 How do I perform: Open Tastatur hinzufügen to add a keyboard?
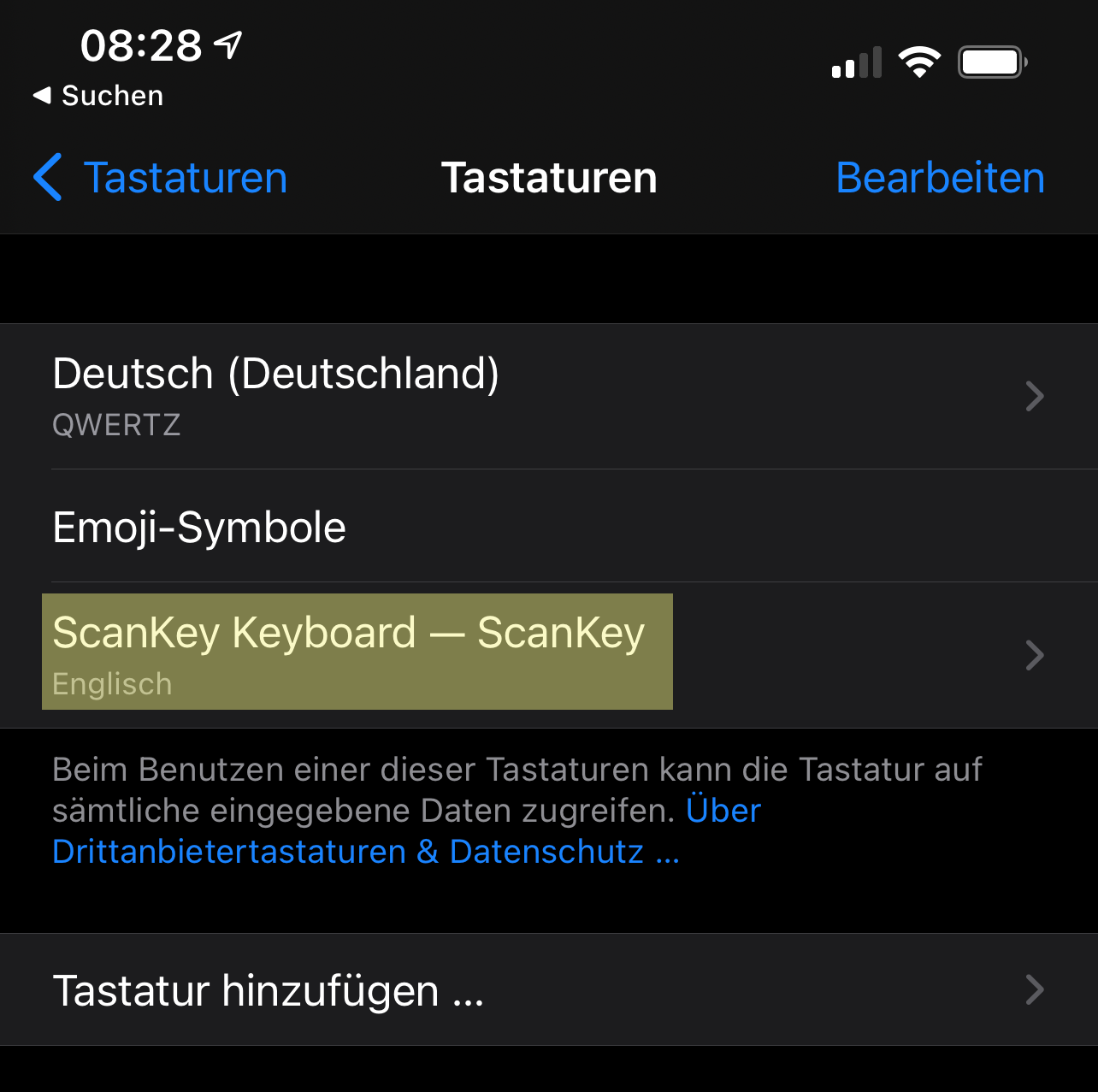pos(547,989)
